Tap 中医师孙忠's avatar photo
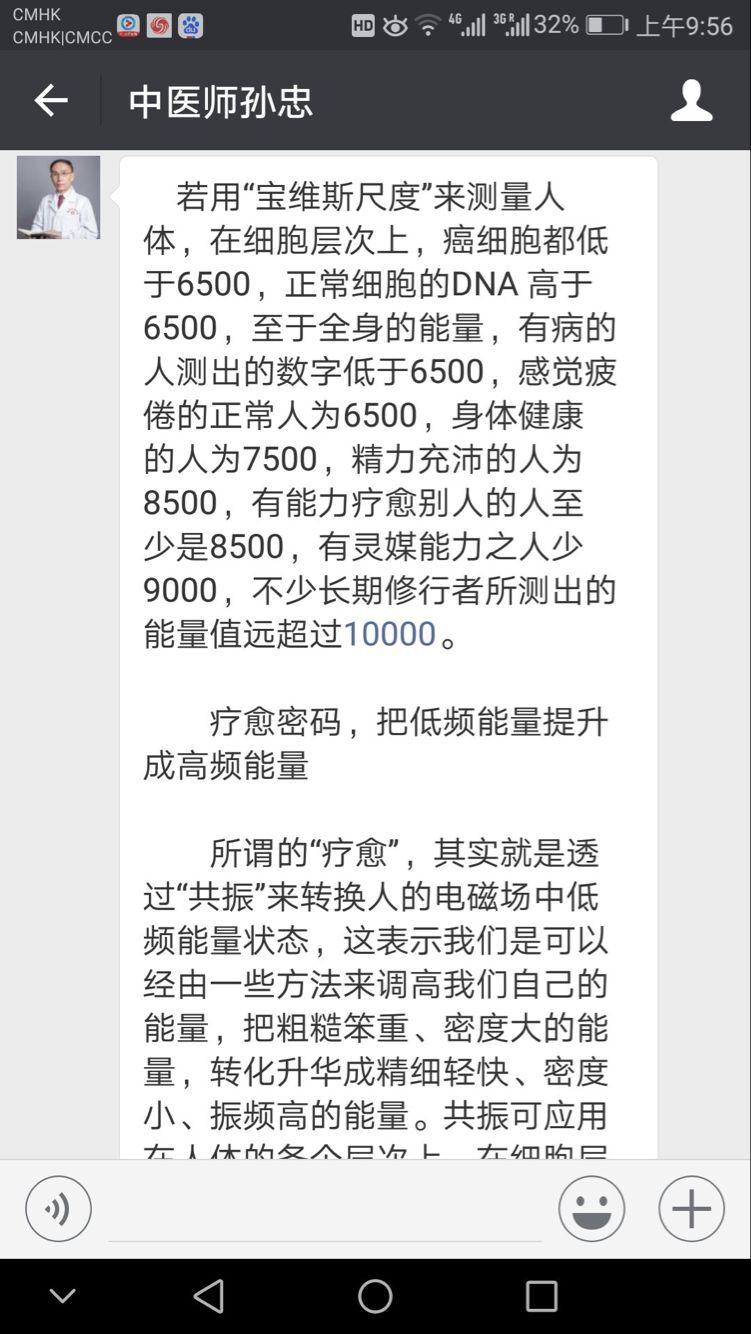Screen dimensions: 751x1334 58,197
